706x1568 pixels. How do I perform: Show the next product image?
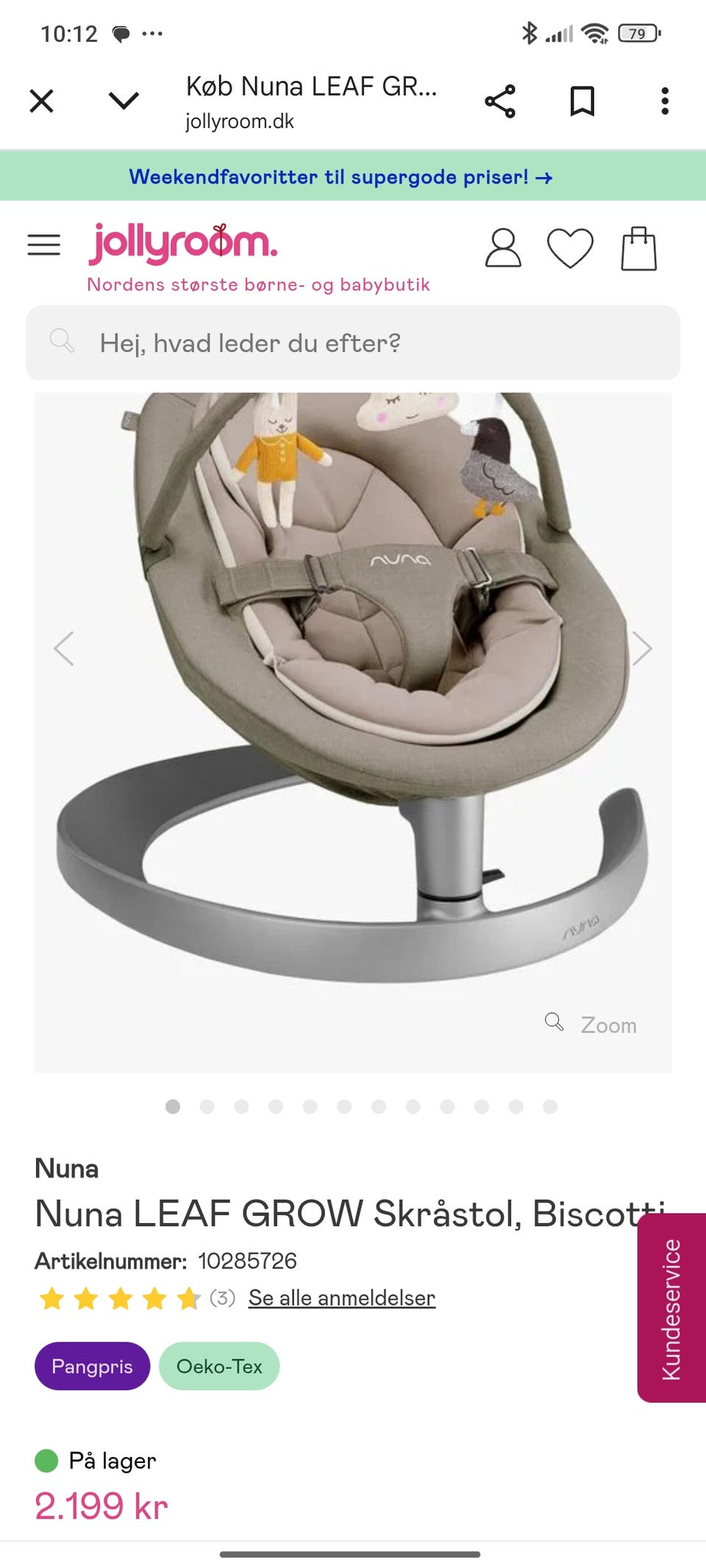642,648
